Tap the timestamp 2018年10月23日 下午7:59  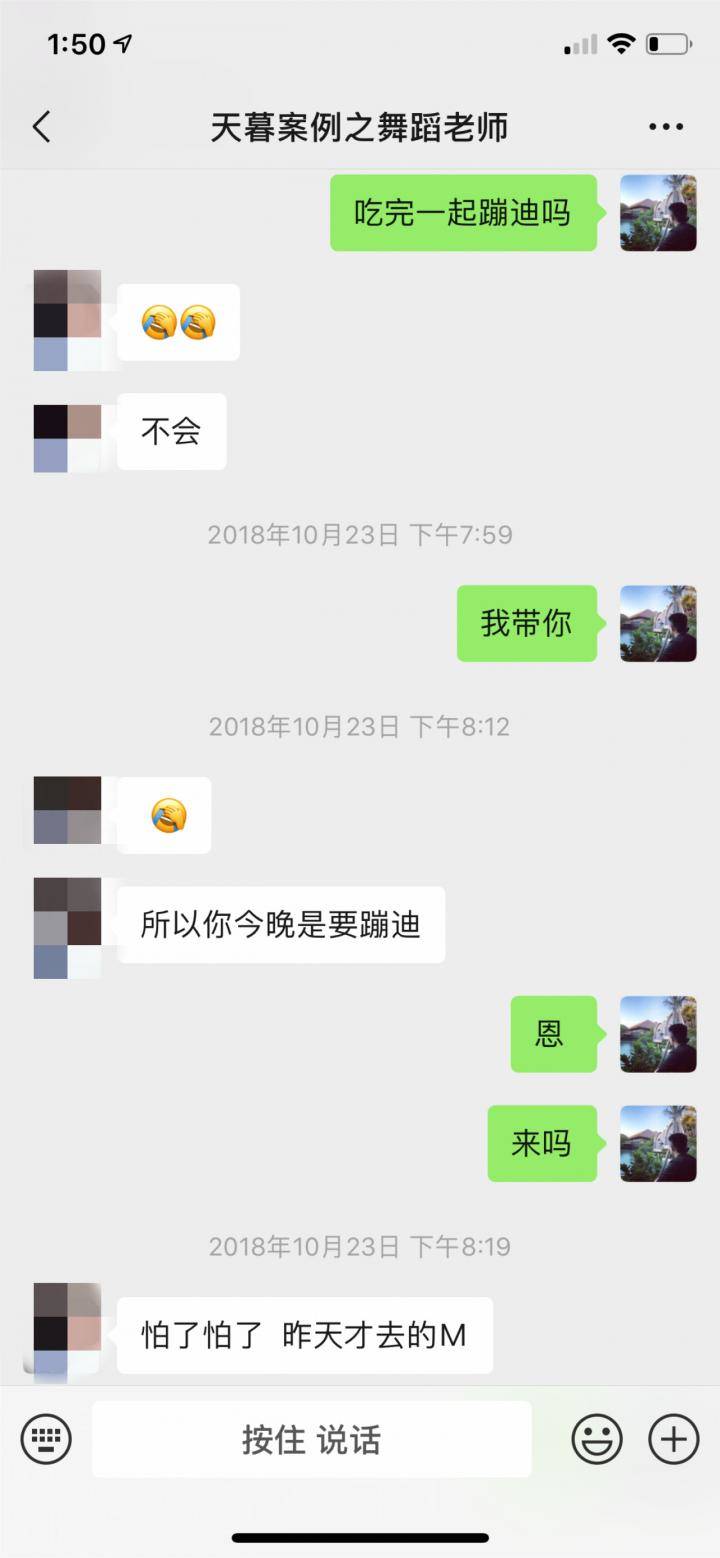[360, 535]
